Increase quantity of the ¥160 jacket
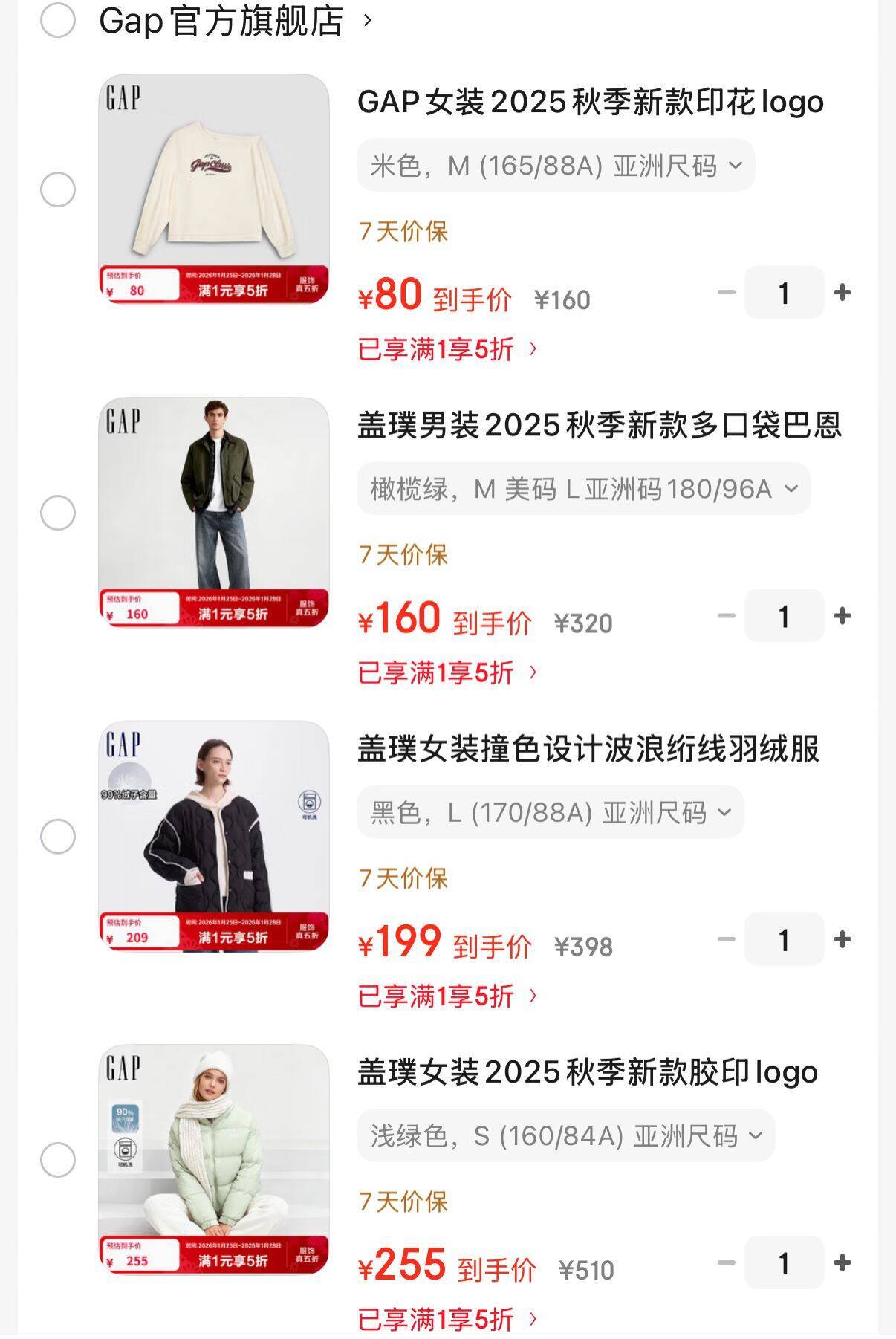The height and width of the screenshot is (1339, 896). tap(842, 616)
